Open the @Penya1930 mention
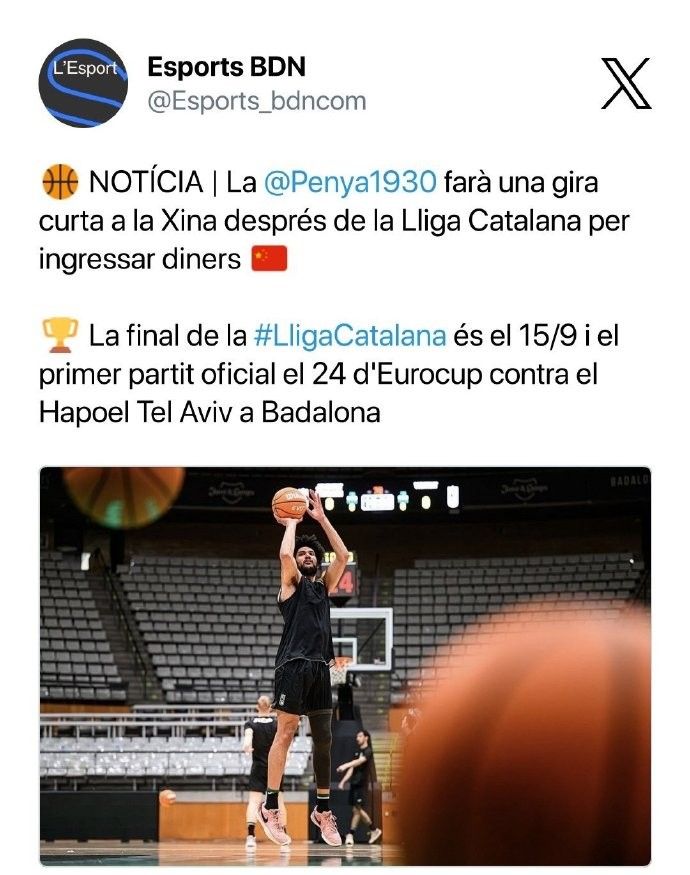690x875 pixels. [x=351, y=183]
